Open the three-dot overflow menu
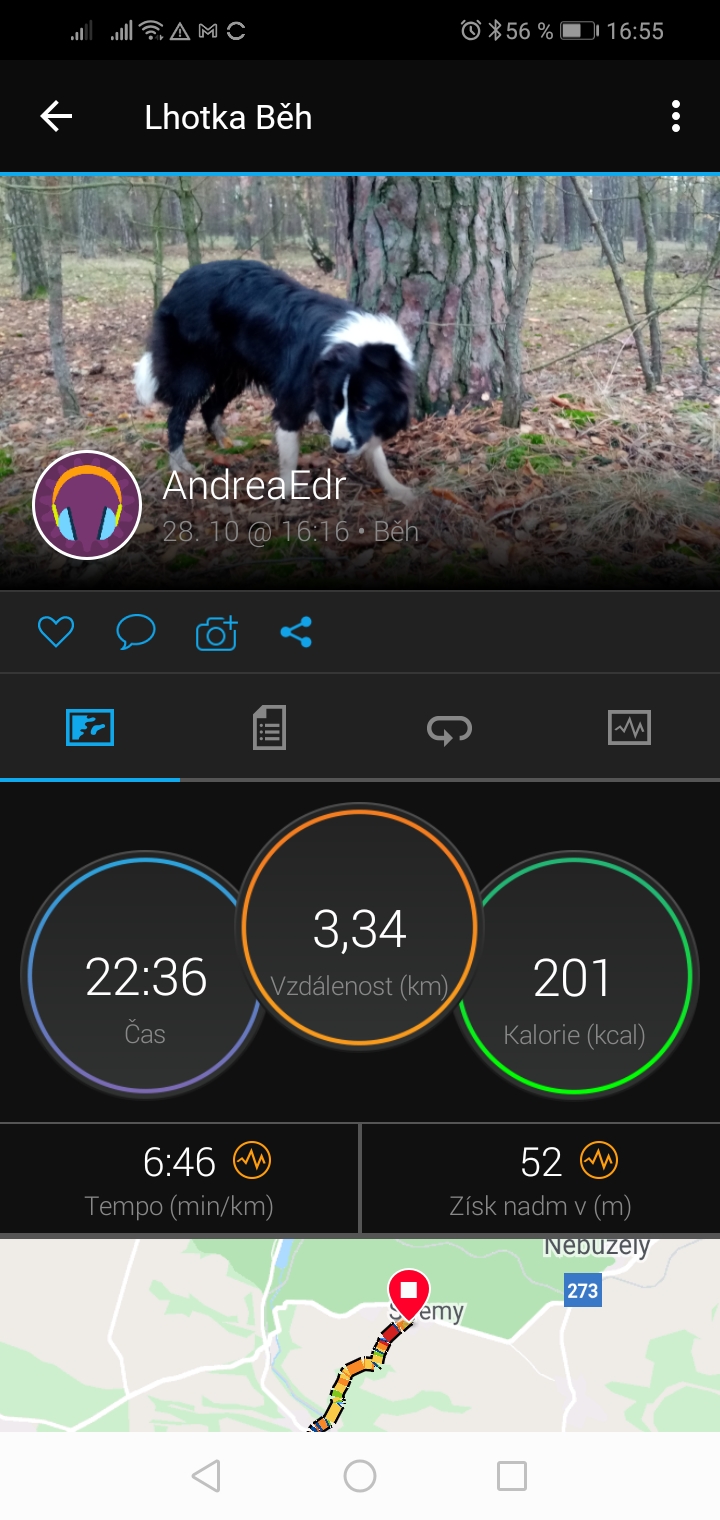 [x=676, y=117]
